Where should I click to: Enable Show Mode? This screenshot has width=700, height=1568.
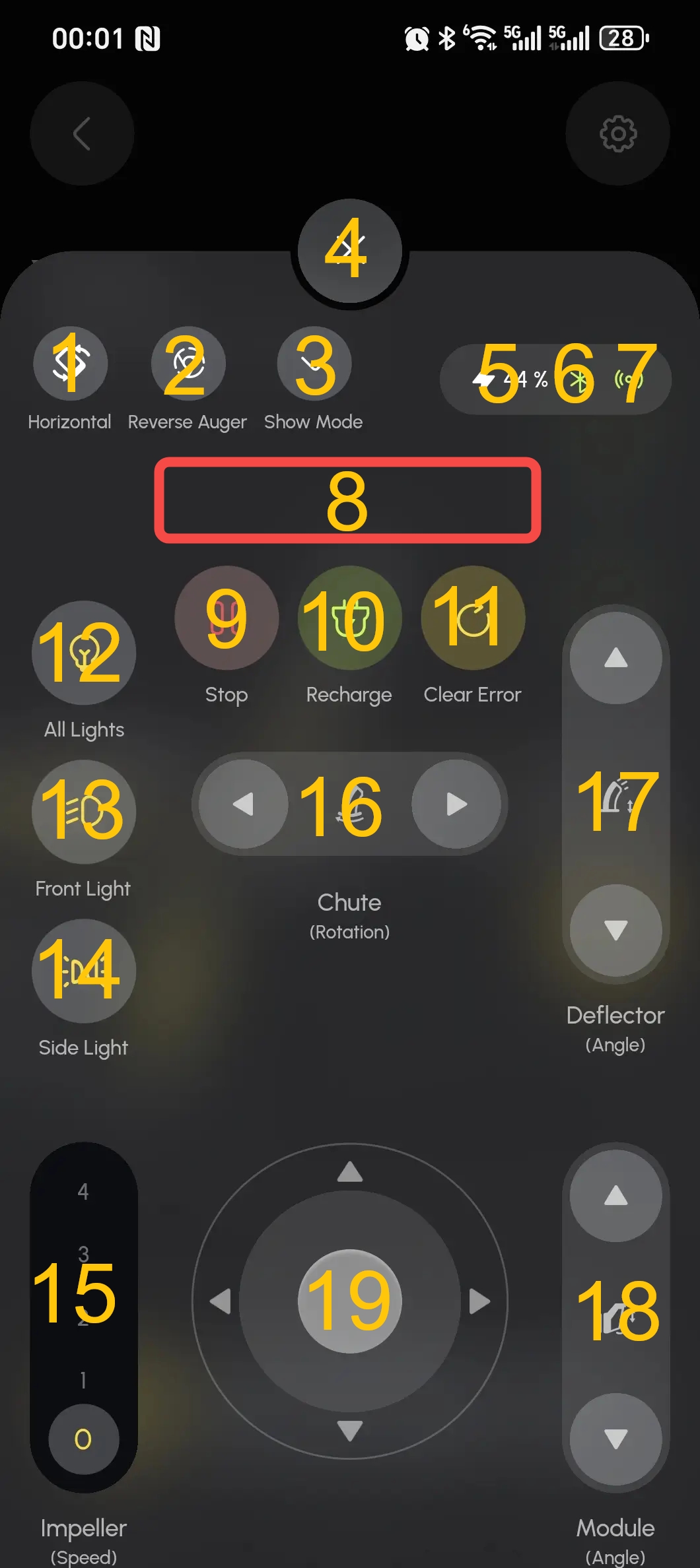click(x=314, y=364)
